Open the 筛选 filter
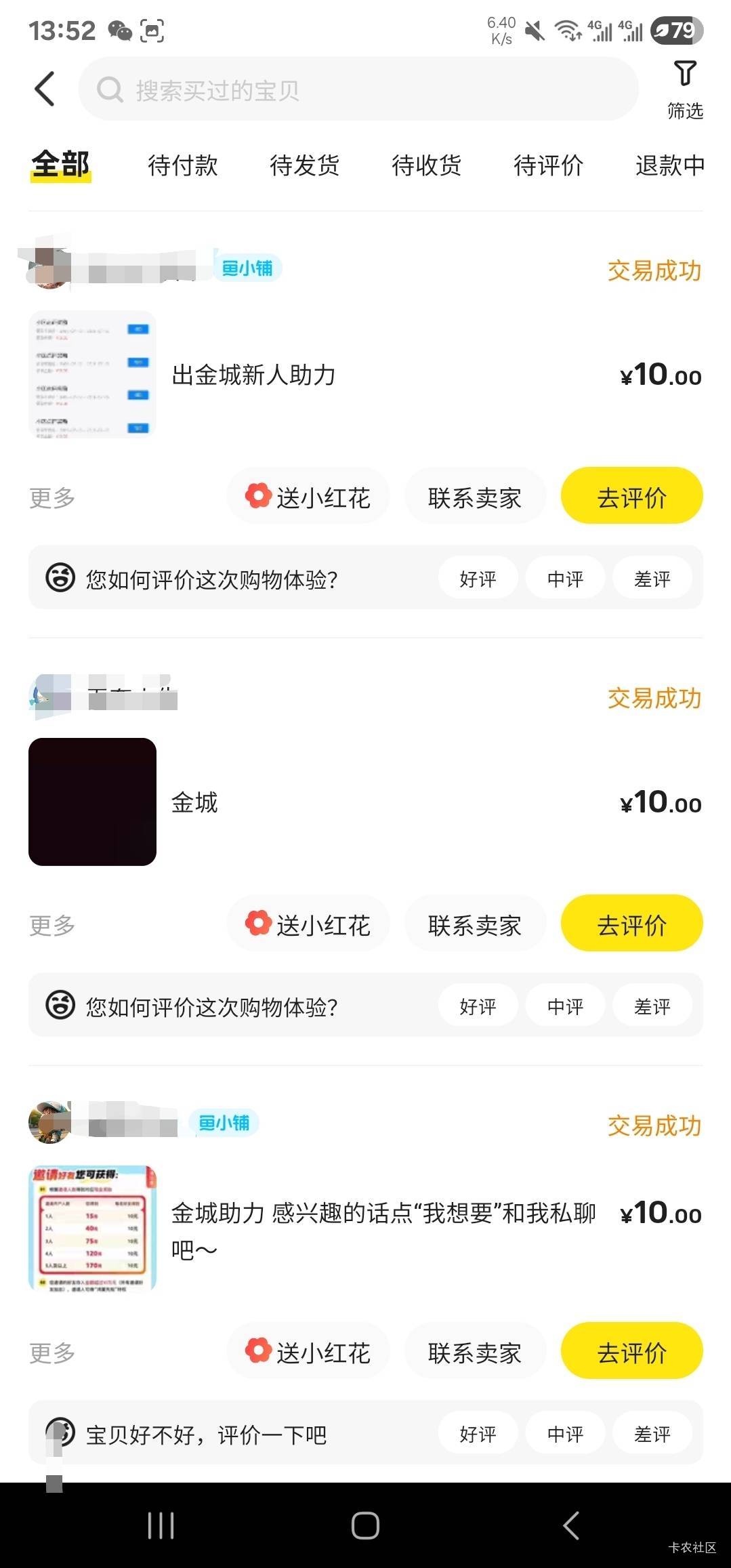The image size is (731, 1568). (x=685, y=89)
